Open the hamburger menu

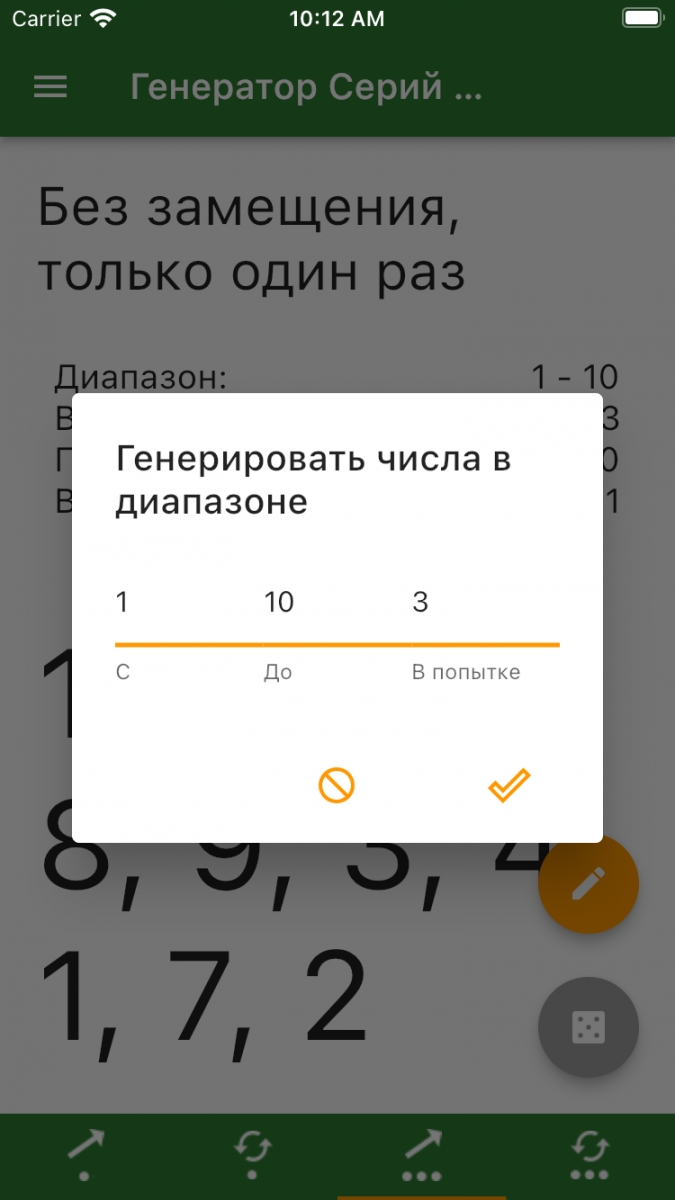point(50,87)
